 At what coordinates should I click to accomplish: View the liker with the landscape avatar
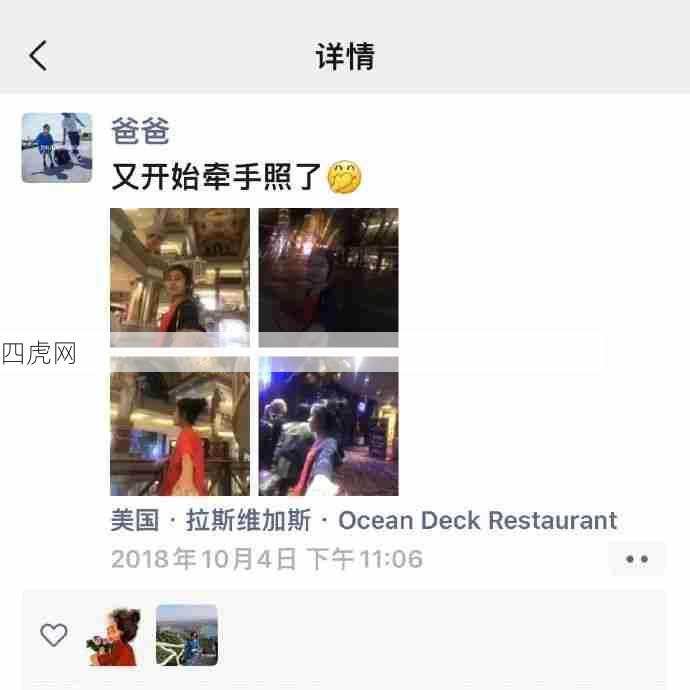187,635
